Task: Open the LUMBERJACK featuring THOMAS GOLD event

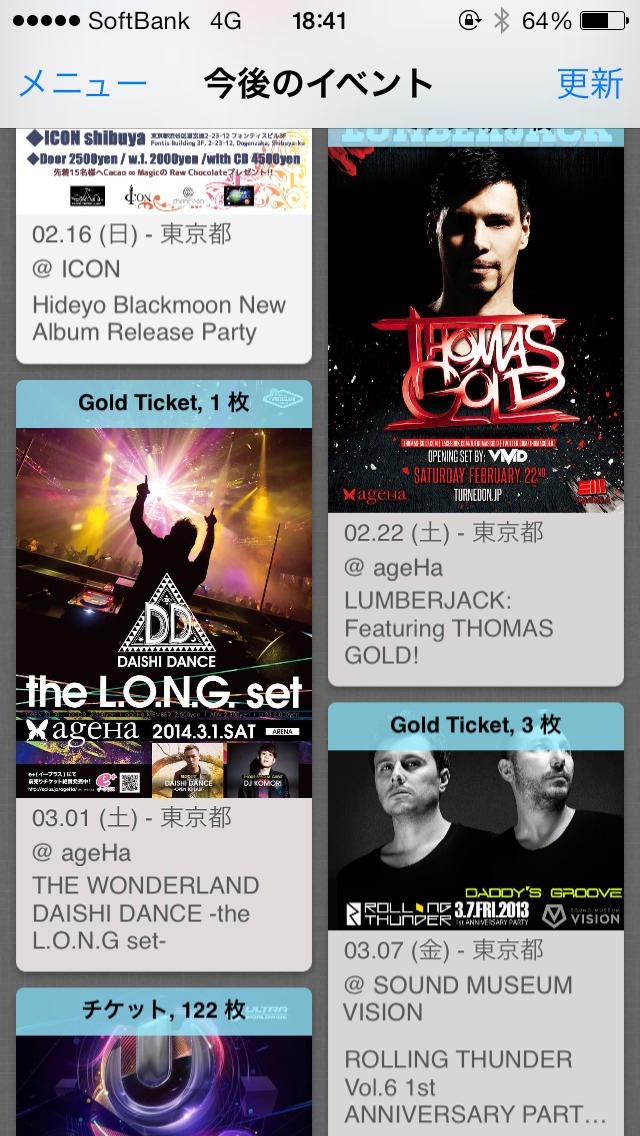Action: pyautogui.click(x=476, y=407)
